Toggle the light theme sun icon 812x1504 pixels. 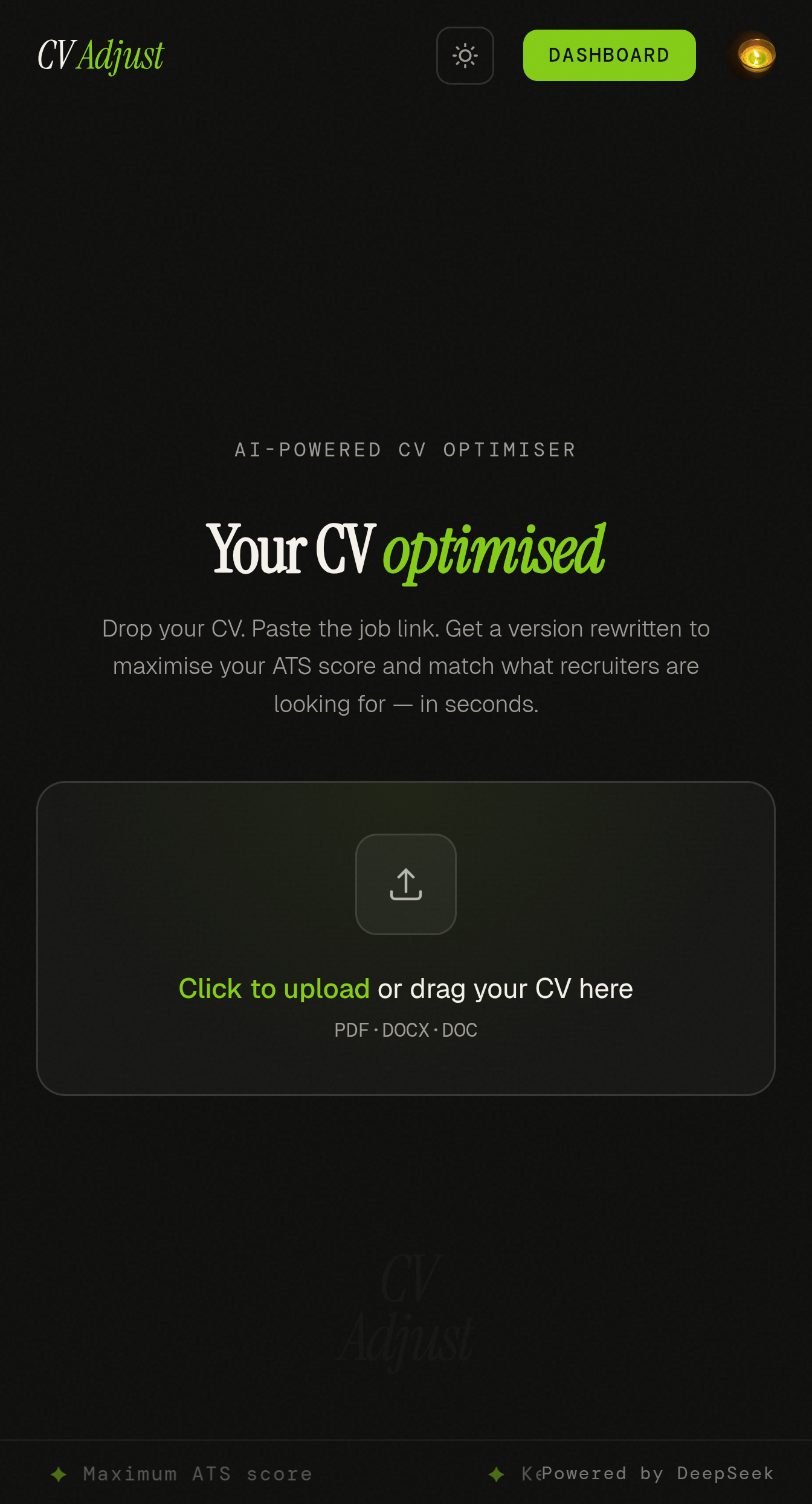tap(465, 56)
